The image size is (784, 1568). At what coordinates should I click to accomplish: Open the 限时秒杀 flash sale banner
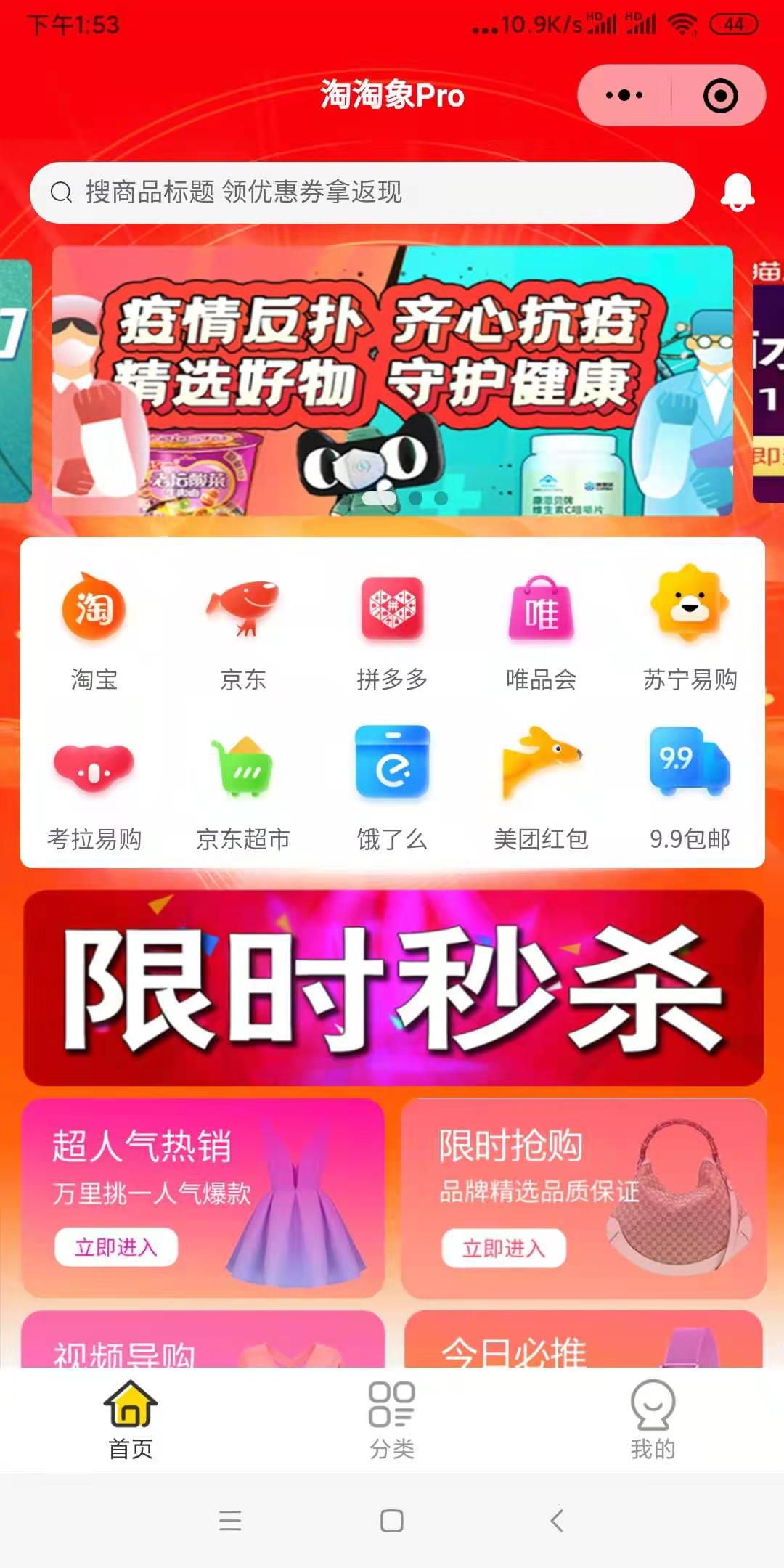[x=392, y=989]
